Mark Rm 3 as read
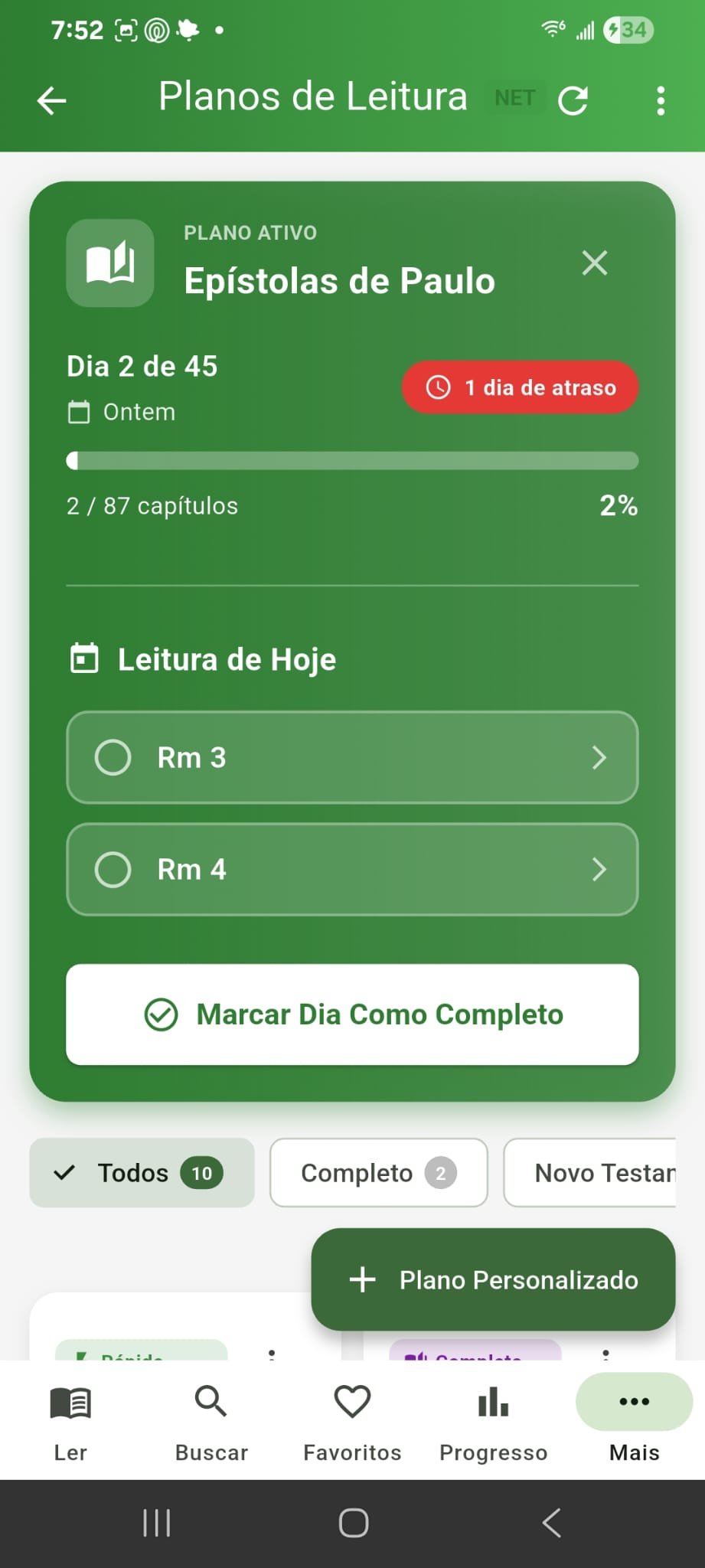Viewport: 705px width, 1568px height. (113, 757)
